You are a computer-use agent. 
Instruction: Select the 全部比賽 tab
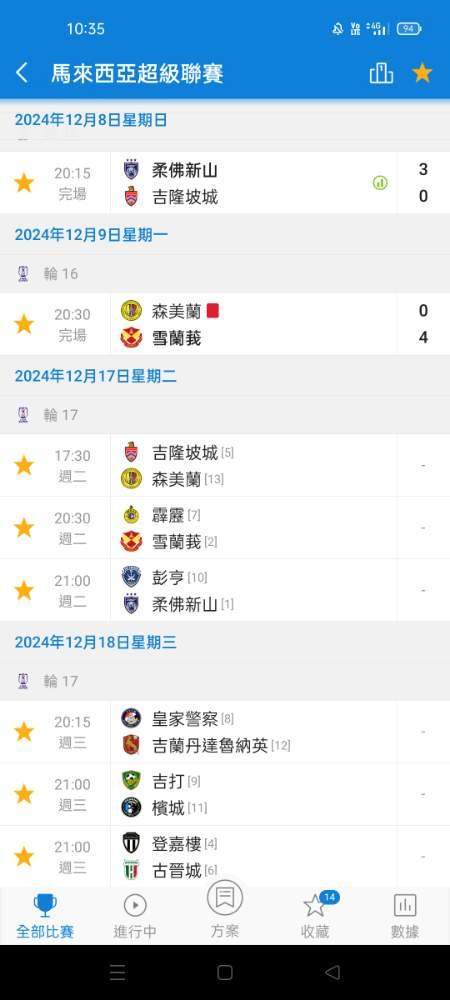45,916
